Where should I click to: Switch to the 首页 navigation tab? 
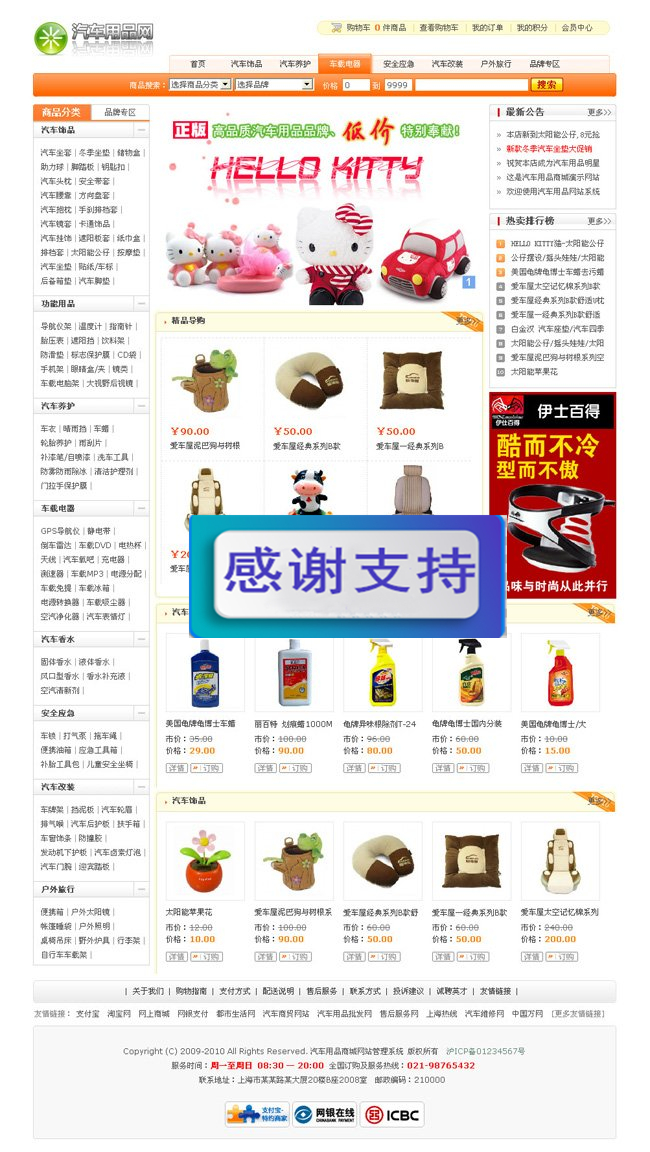[198, 64]
